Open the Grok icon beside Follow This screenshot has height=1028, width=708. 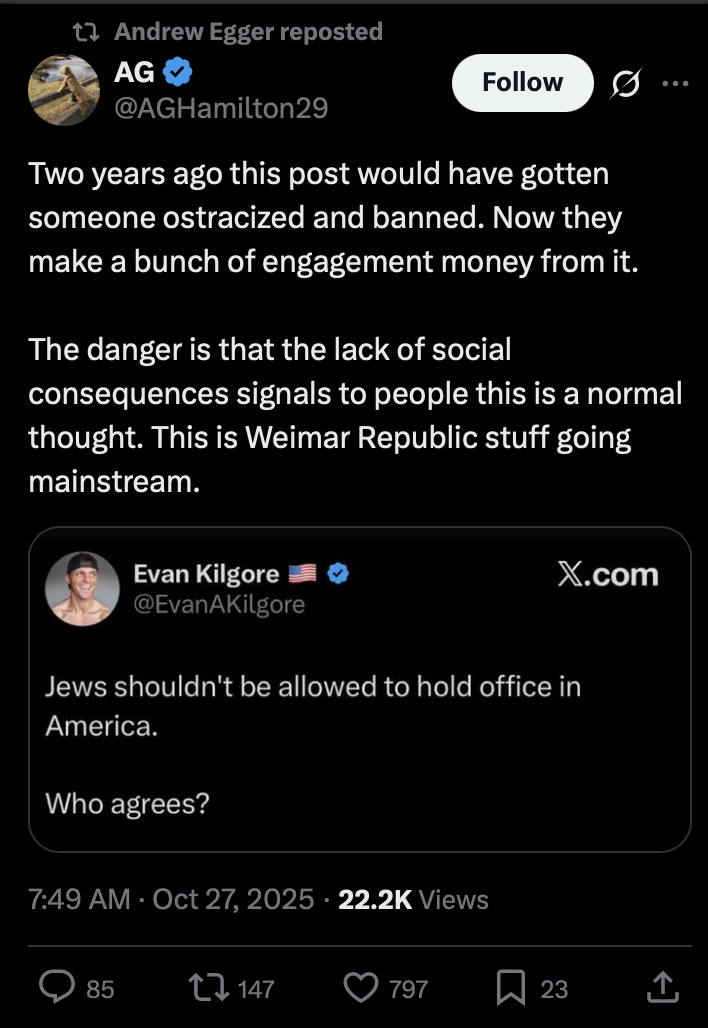pos(628,83)
